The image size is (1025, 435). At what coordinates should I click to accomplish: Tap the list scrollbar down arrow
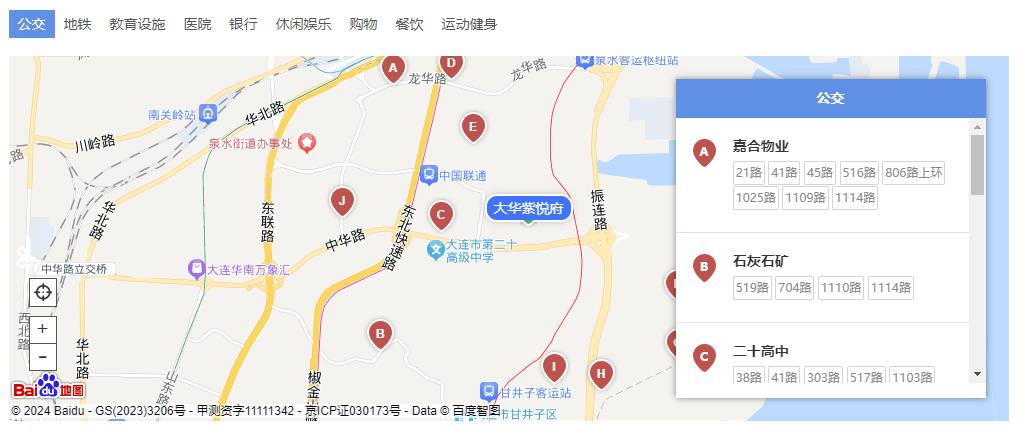977,375
